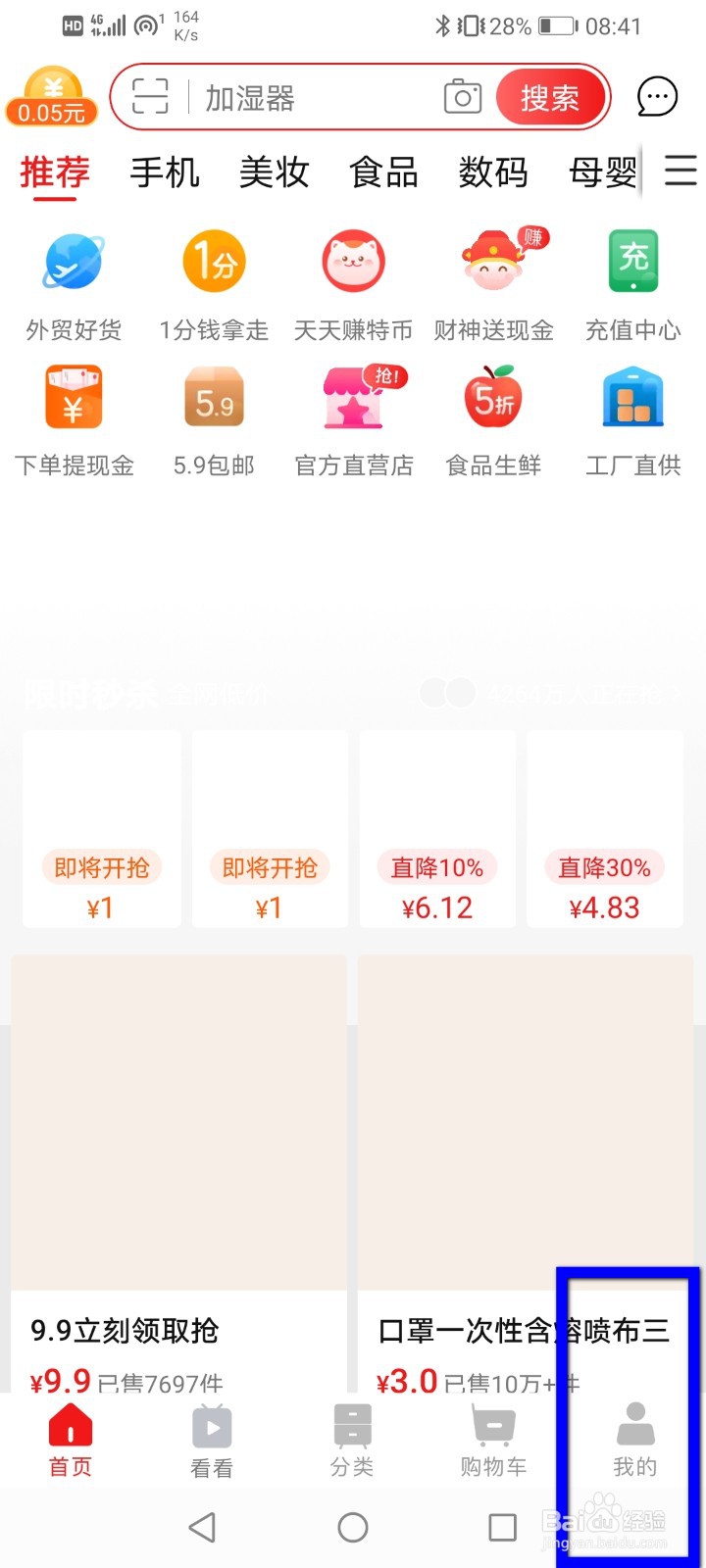Switch to the 美妆 category tab

pyautogui.click(x=275, y=172)
